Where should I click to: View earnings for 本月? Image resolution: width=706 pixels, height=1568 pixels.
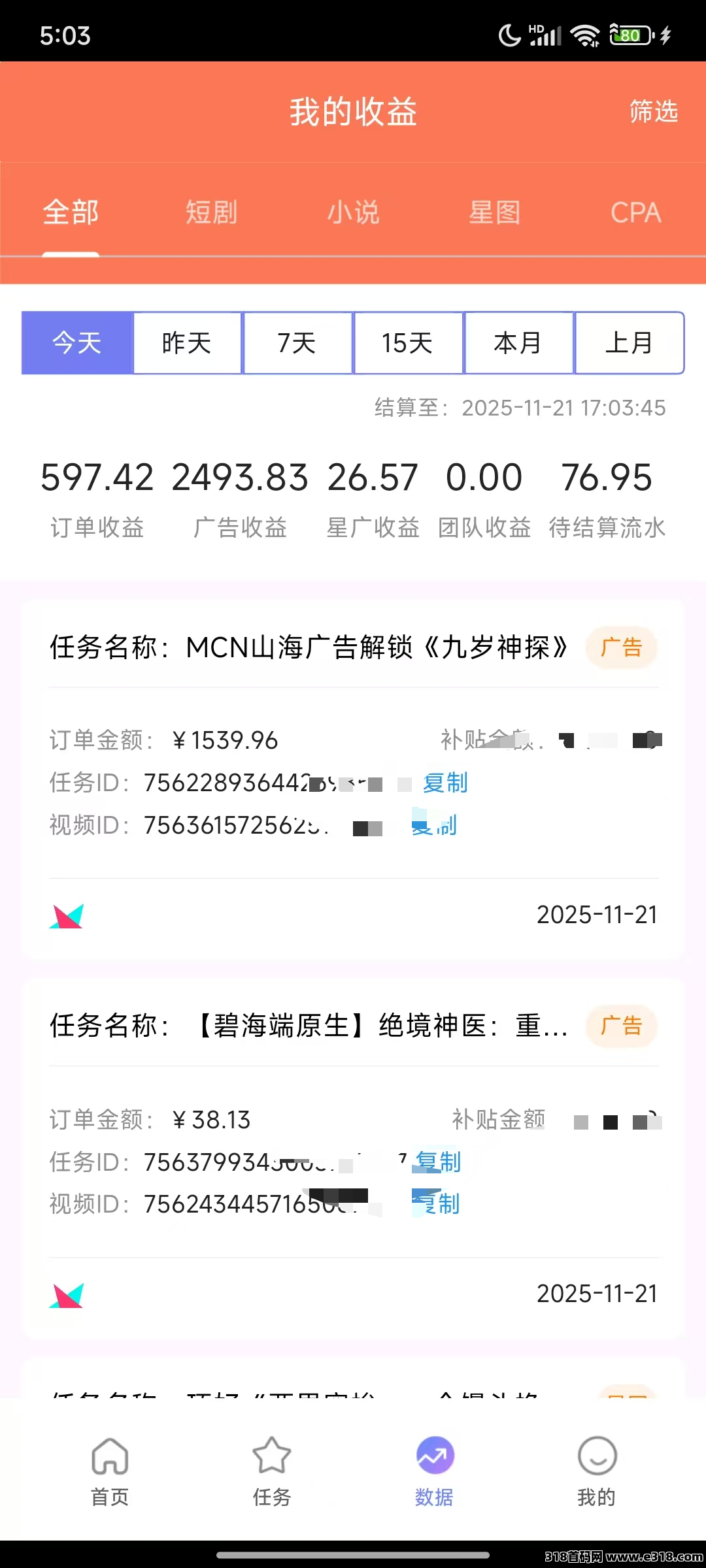pyautogui.click(x=518, y=343)
